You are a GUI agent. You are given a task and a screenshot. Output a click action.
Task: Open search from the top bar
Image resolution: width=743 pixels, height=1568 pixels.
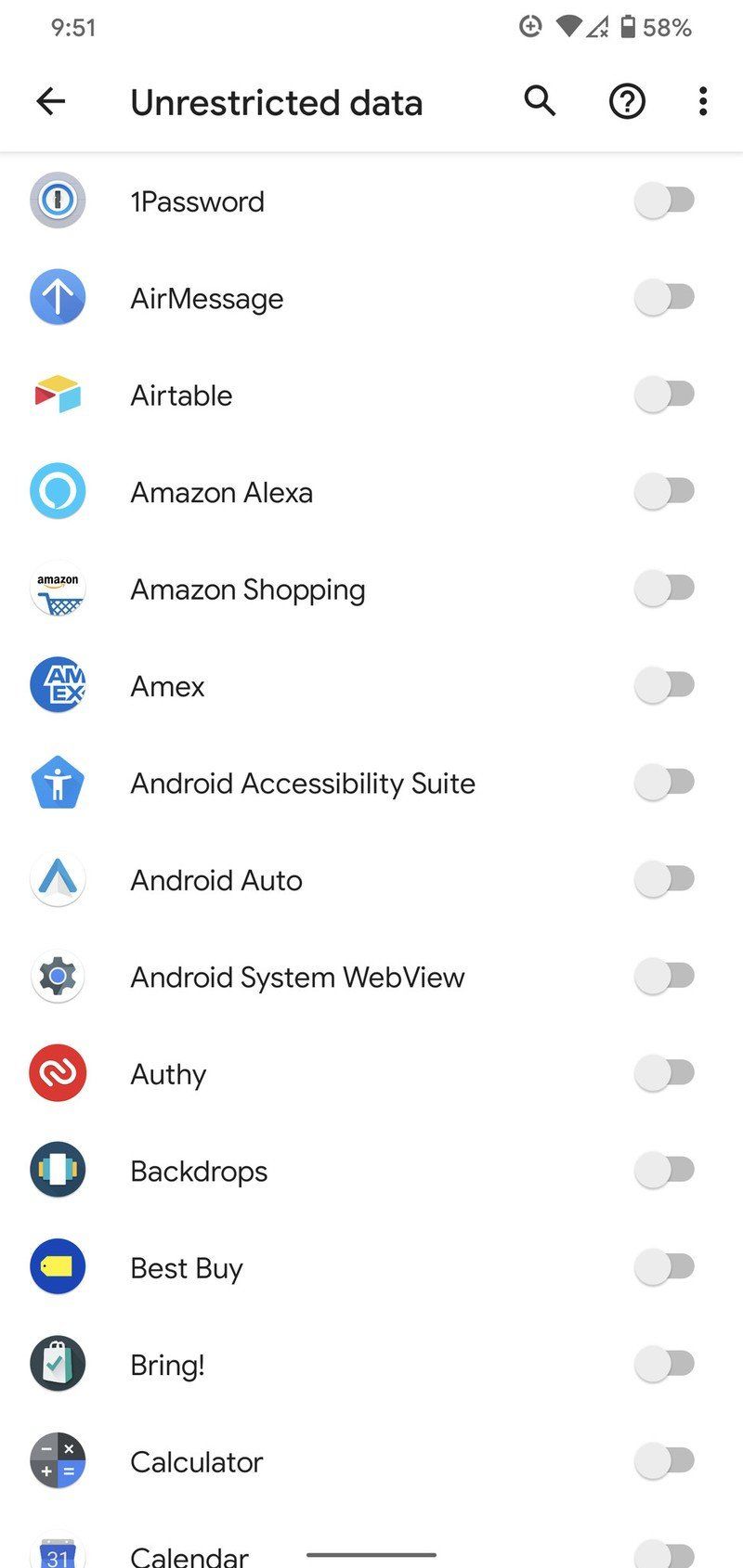click(x=539, y=101)
